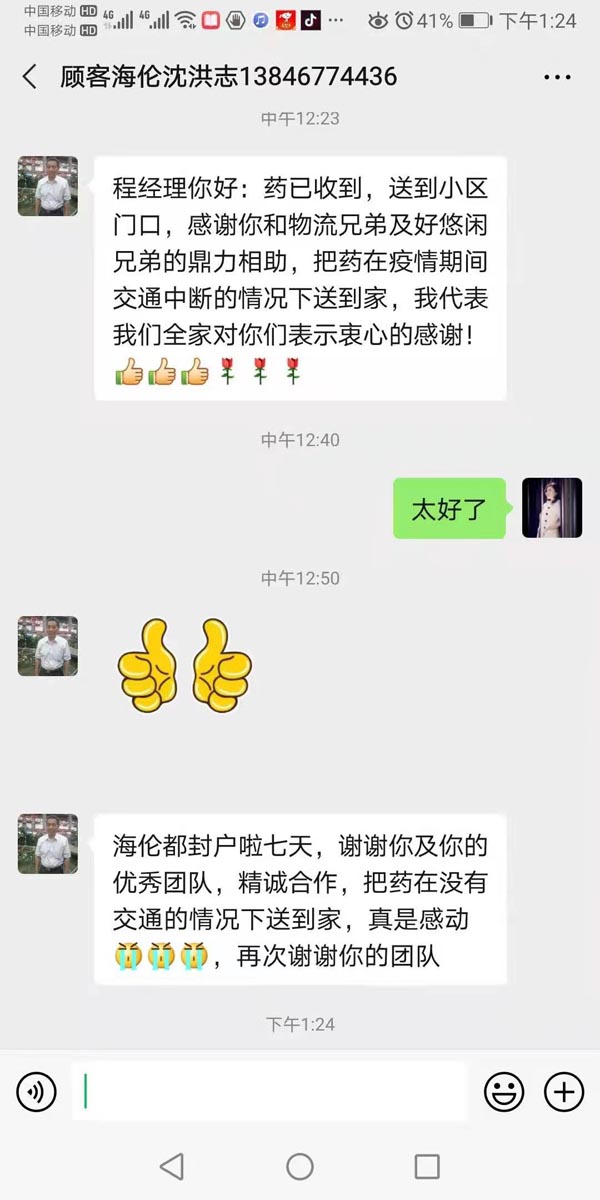Tap the system home button

[300, 1166]
